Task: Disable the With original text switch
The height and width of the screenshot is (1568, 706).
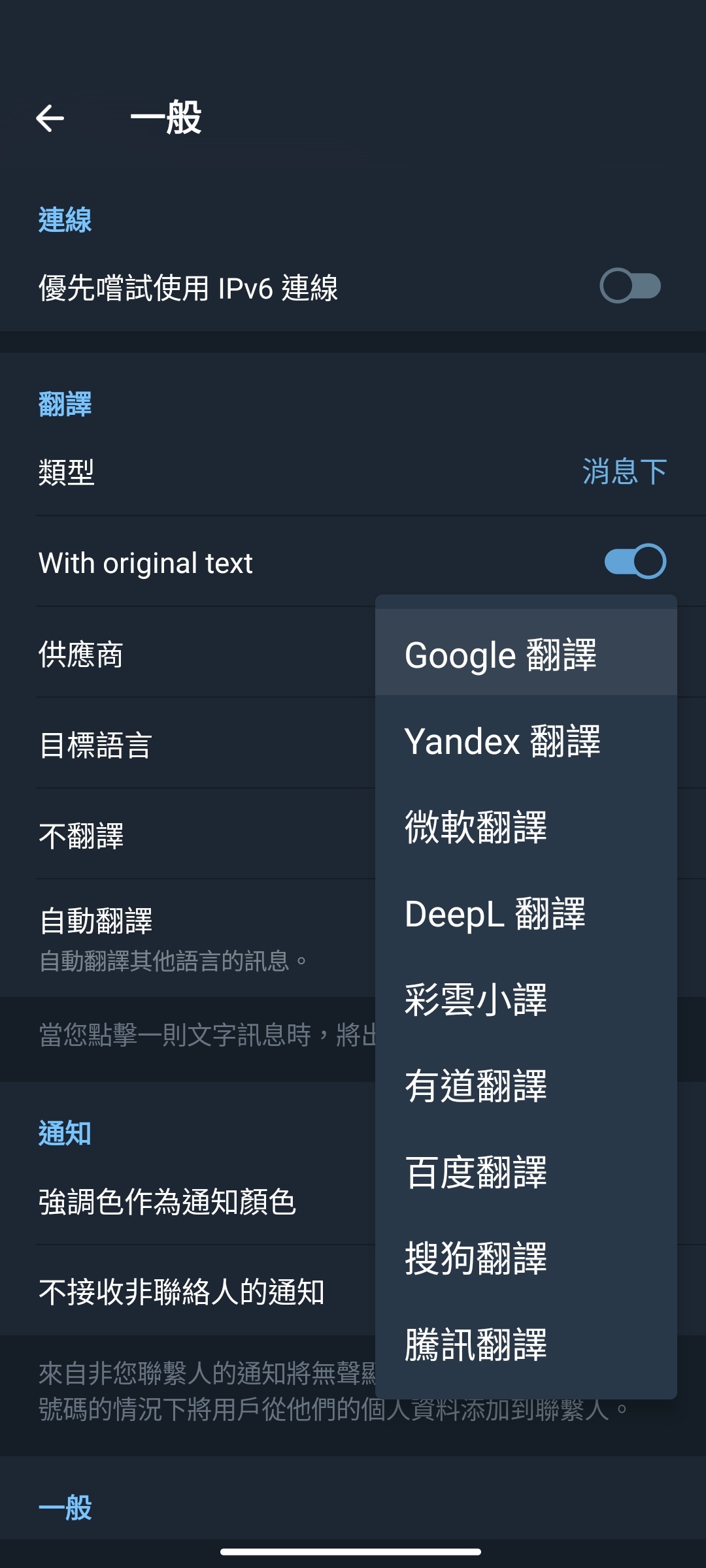Action: tap(635, 562)
